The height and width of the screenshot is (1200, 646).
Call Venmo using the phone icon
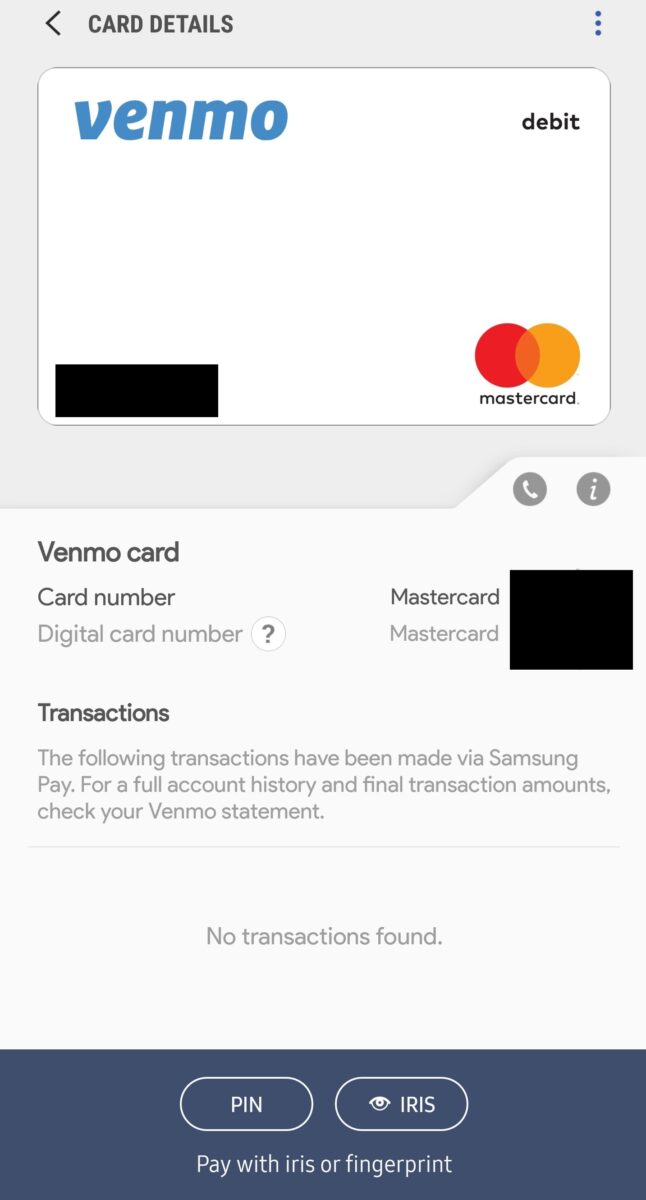530,489
